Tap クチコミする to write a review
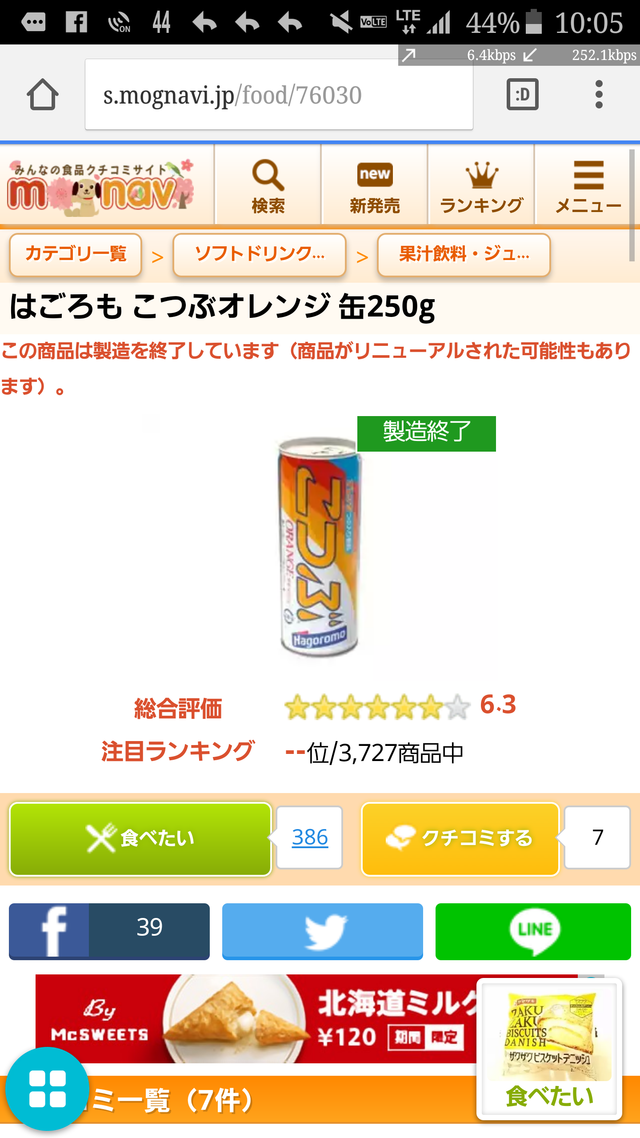Viewport: 640px width, 1138px height. pos(462,838)
